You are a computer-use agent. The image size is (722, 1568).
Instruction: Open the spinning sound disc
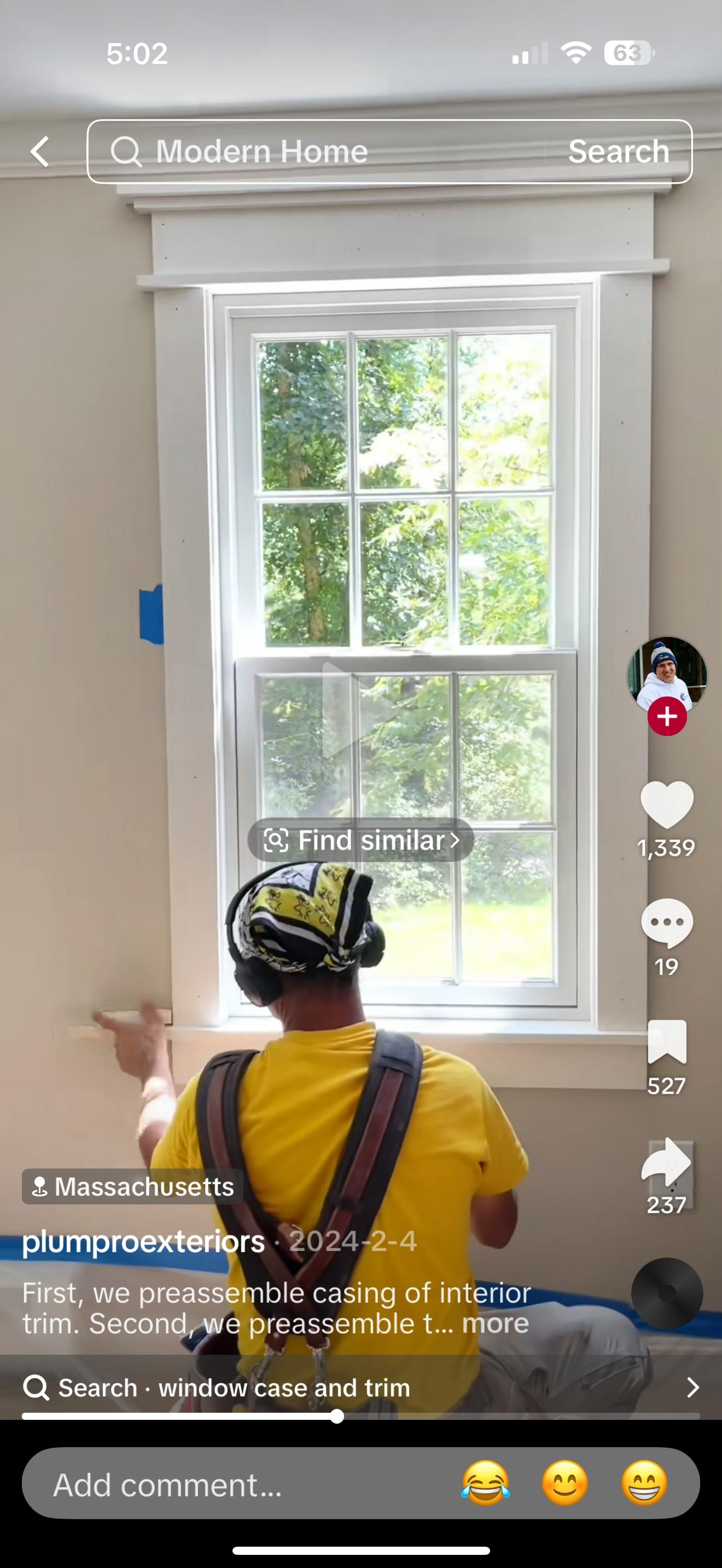tap(667, 1293)
